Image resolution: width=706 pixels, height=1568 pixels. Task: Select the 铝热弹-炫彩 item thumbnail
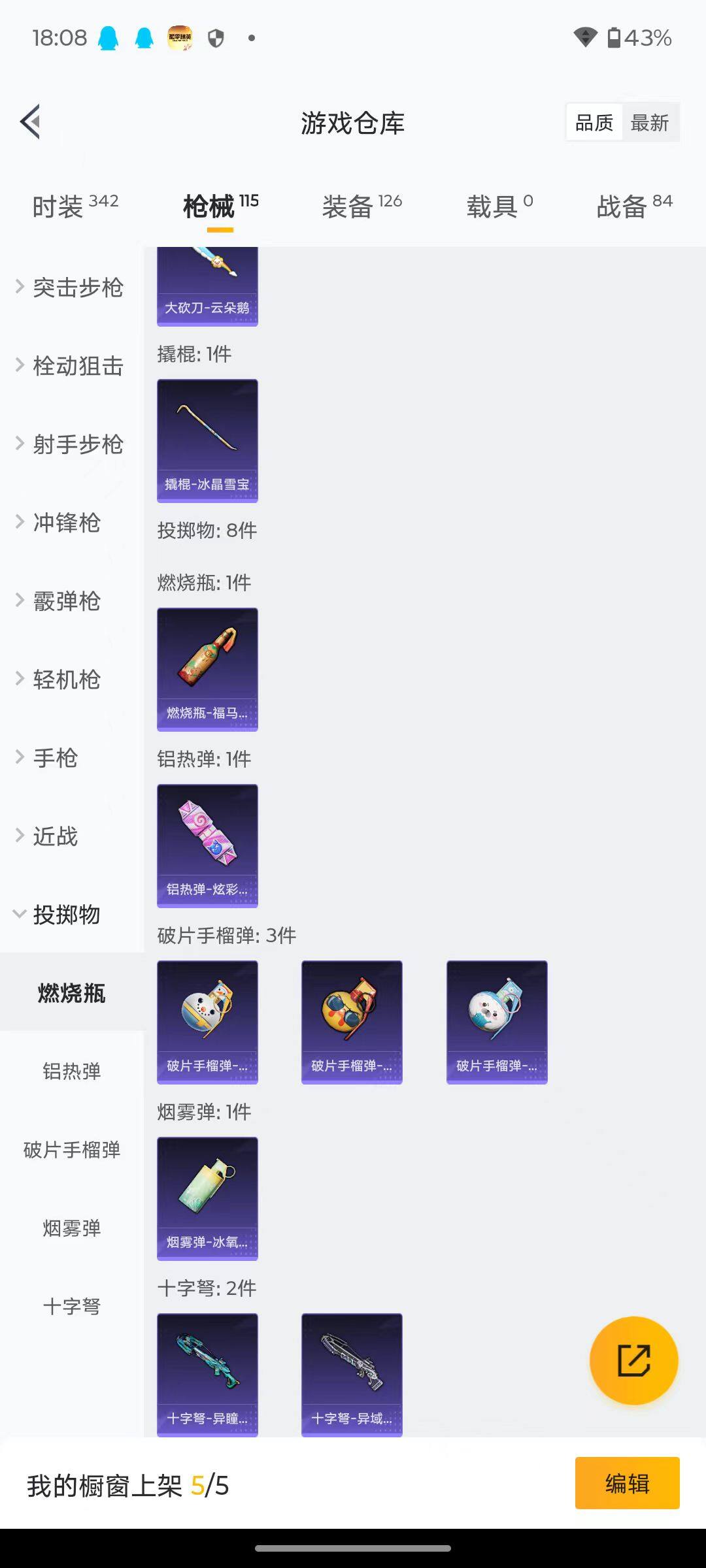[207, 845]
